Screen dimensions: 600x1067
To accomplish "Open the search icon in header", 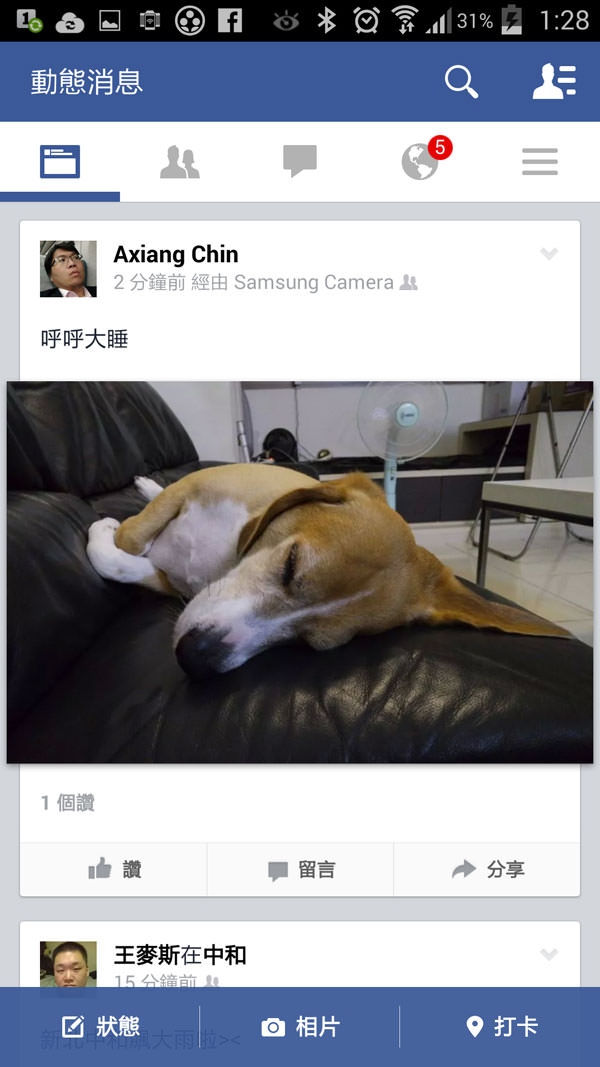I will click(x=461, y=82).
